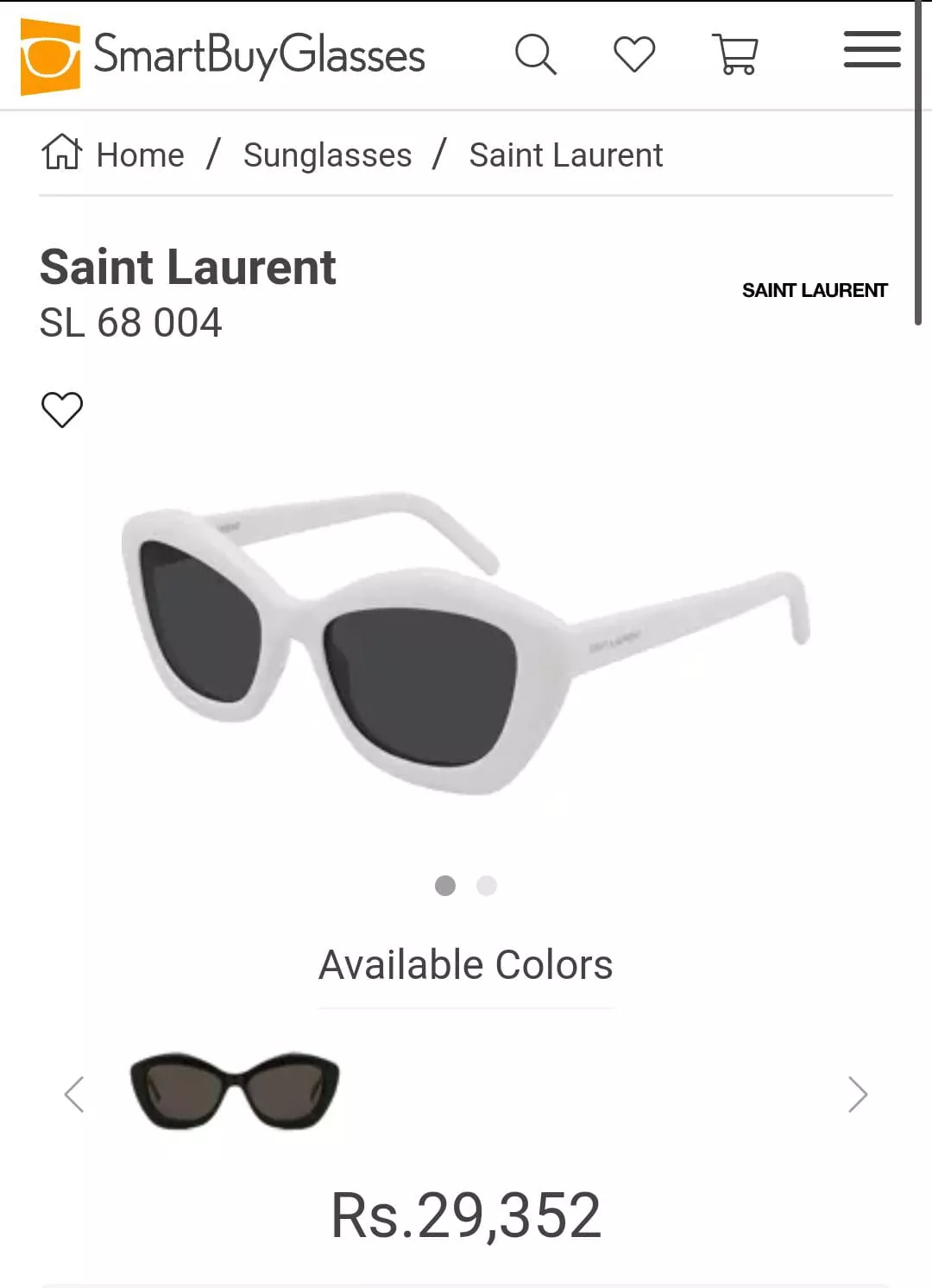Select the black color variant
The image size is (932, 1288).
coord(235,1091)
